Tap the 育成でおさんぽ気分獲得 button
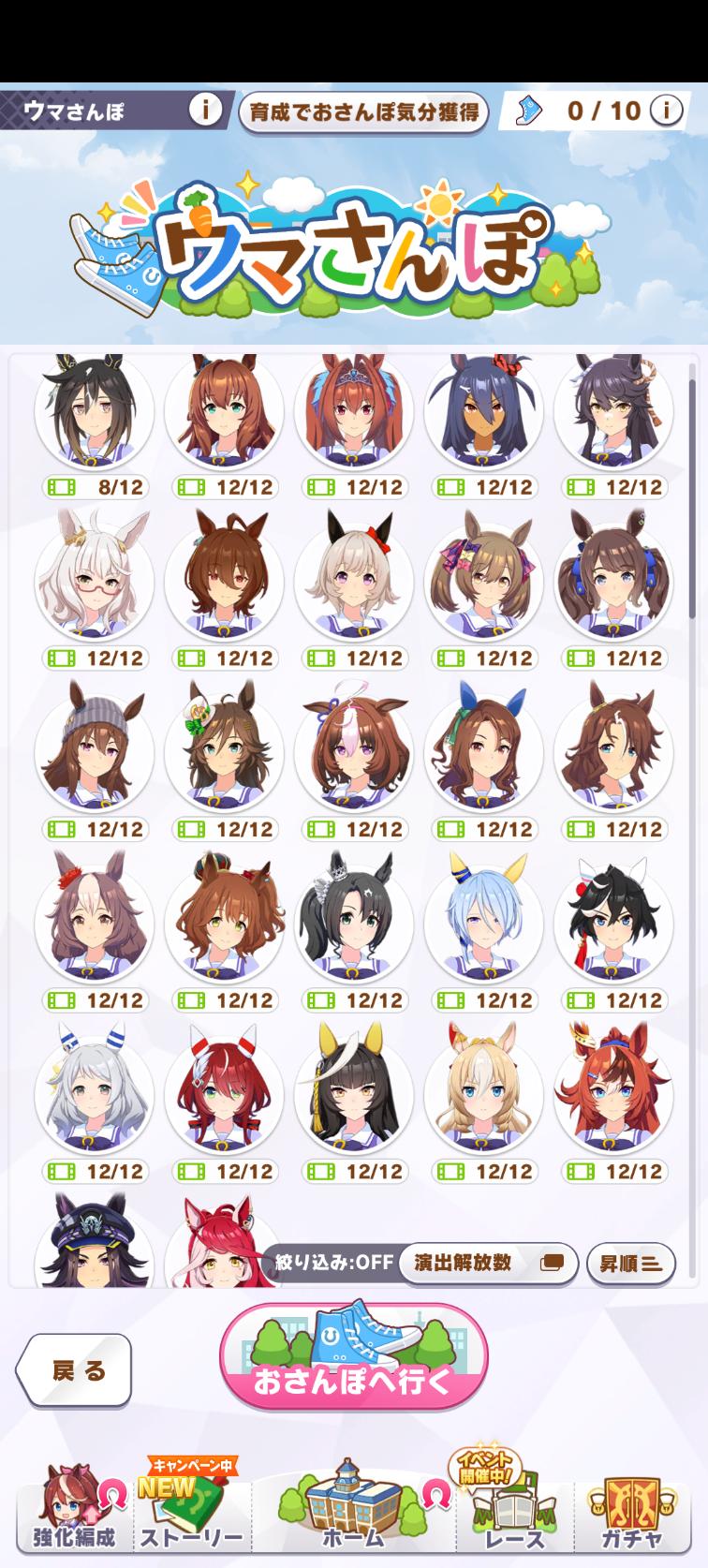The height and width of the screenshot is (1568, 708). (x=364, y=112)
